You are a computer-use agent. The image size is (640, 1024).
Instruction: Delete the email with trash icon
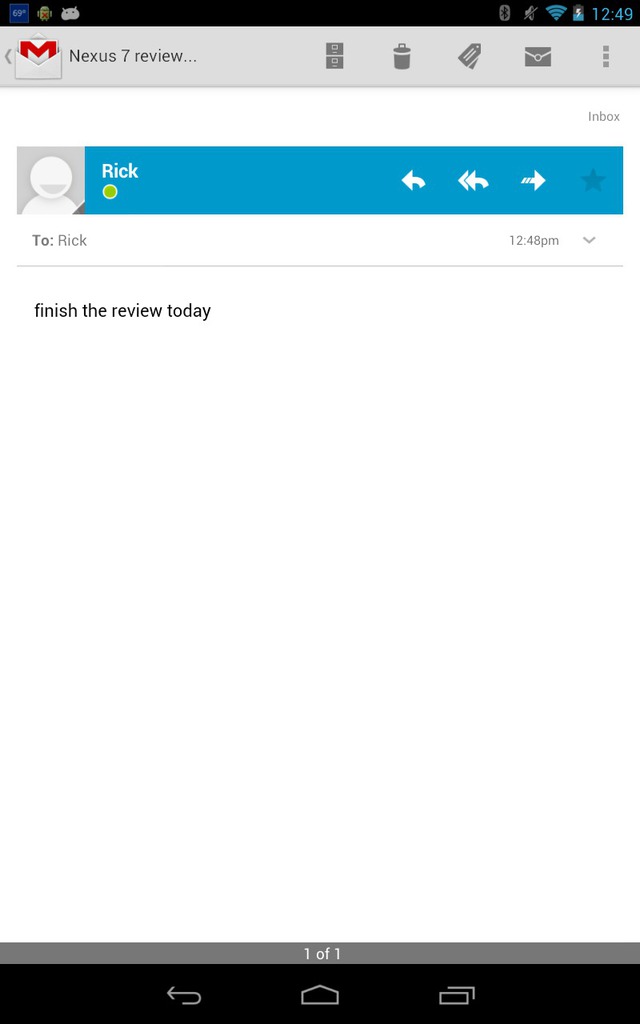tap(402, 56)
